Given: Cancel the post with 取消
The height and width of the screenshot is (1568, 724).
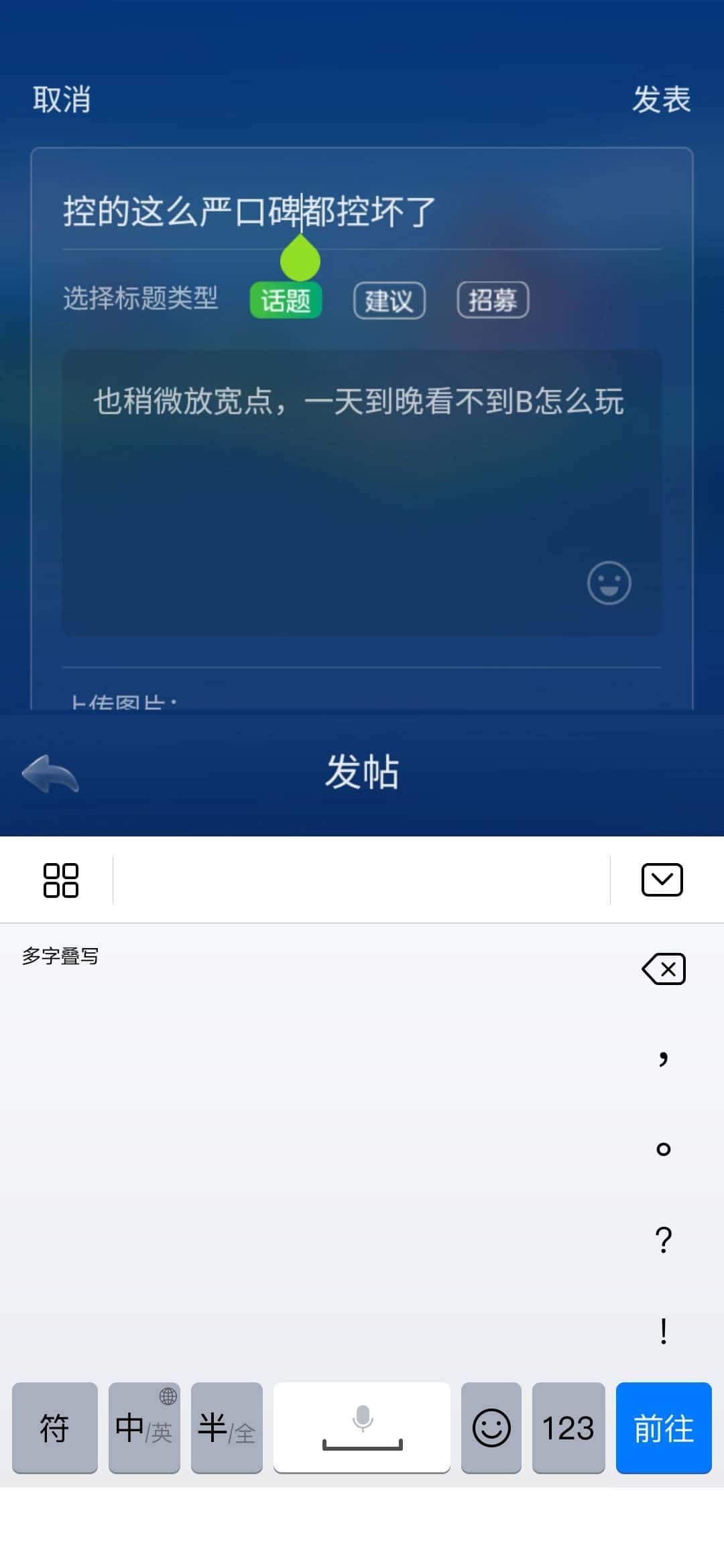Looking at the screenshot, I should click(60, 101).
